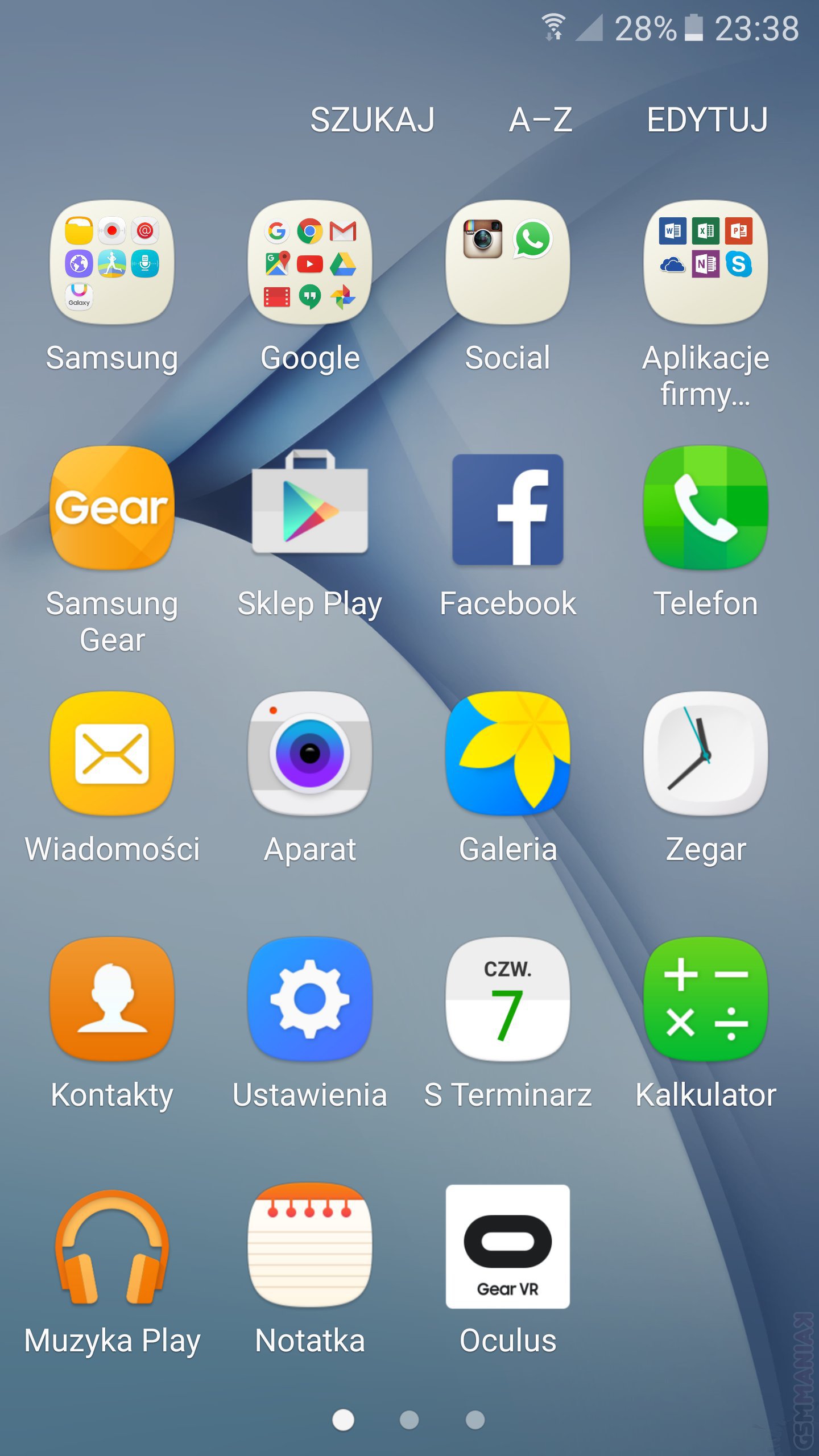This screenshot has width=819, height=1456.
Task: Launch Facebook
Action: pos(507,509)
